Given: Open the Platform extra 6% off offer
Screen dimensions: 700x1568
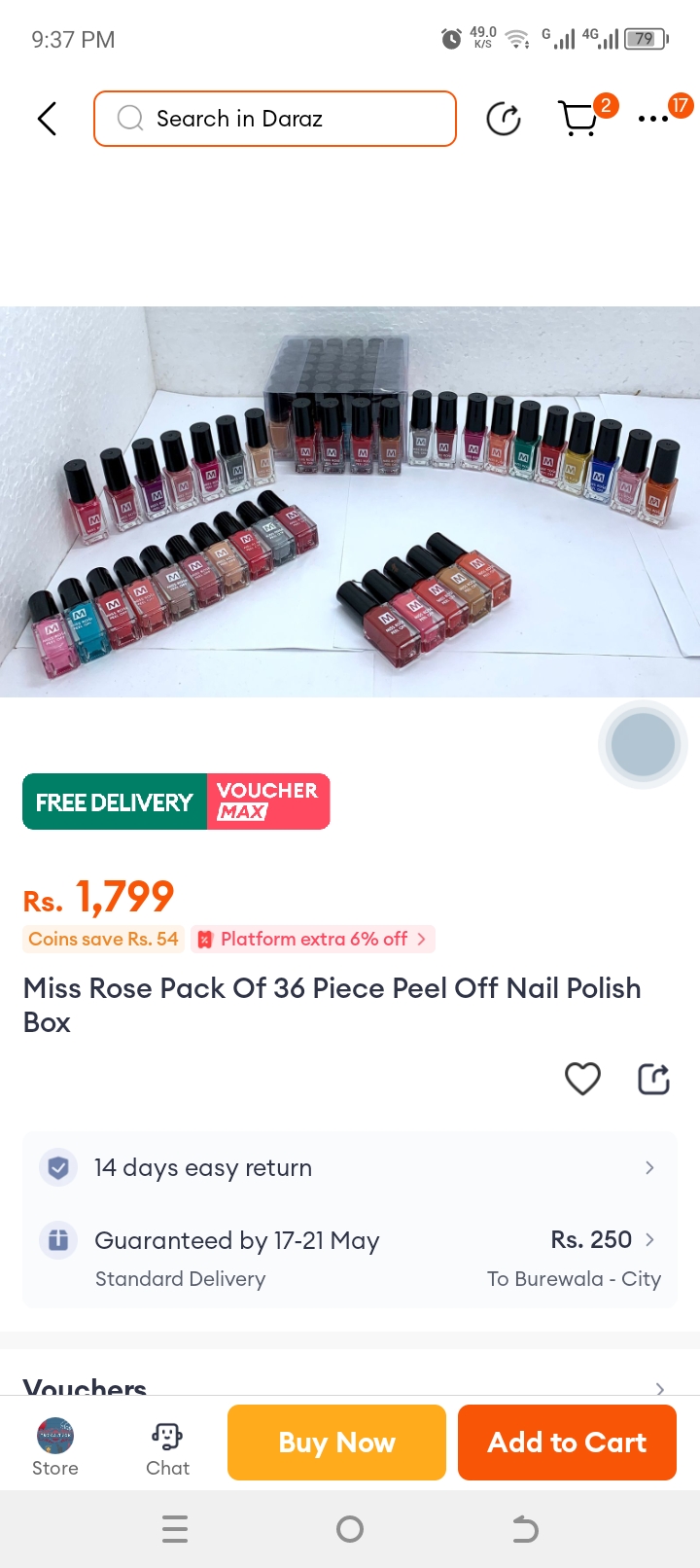Looking at the screenshot, I should tap(313, 939).
